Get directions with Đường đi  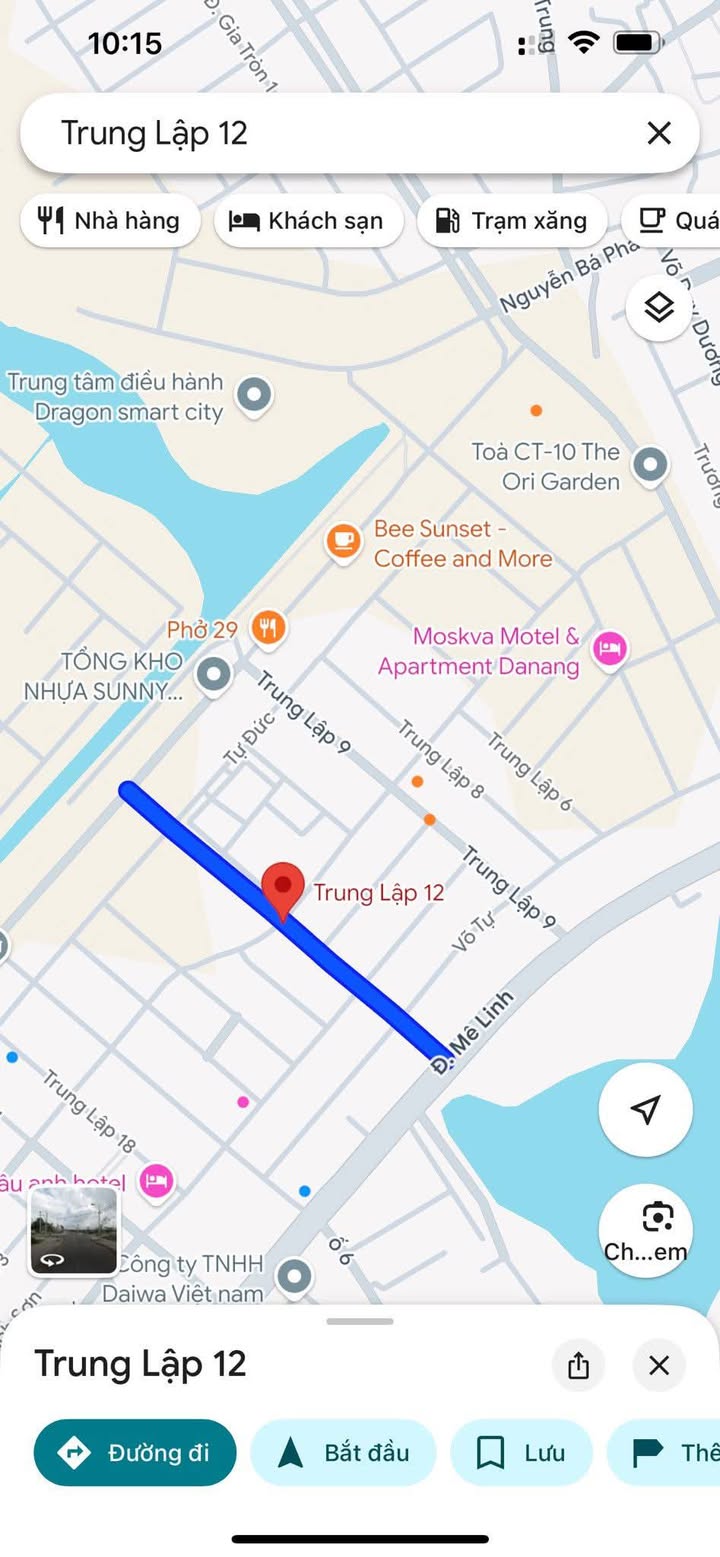135,1452
